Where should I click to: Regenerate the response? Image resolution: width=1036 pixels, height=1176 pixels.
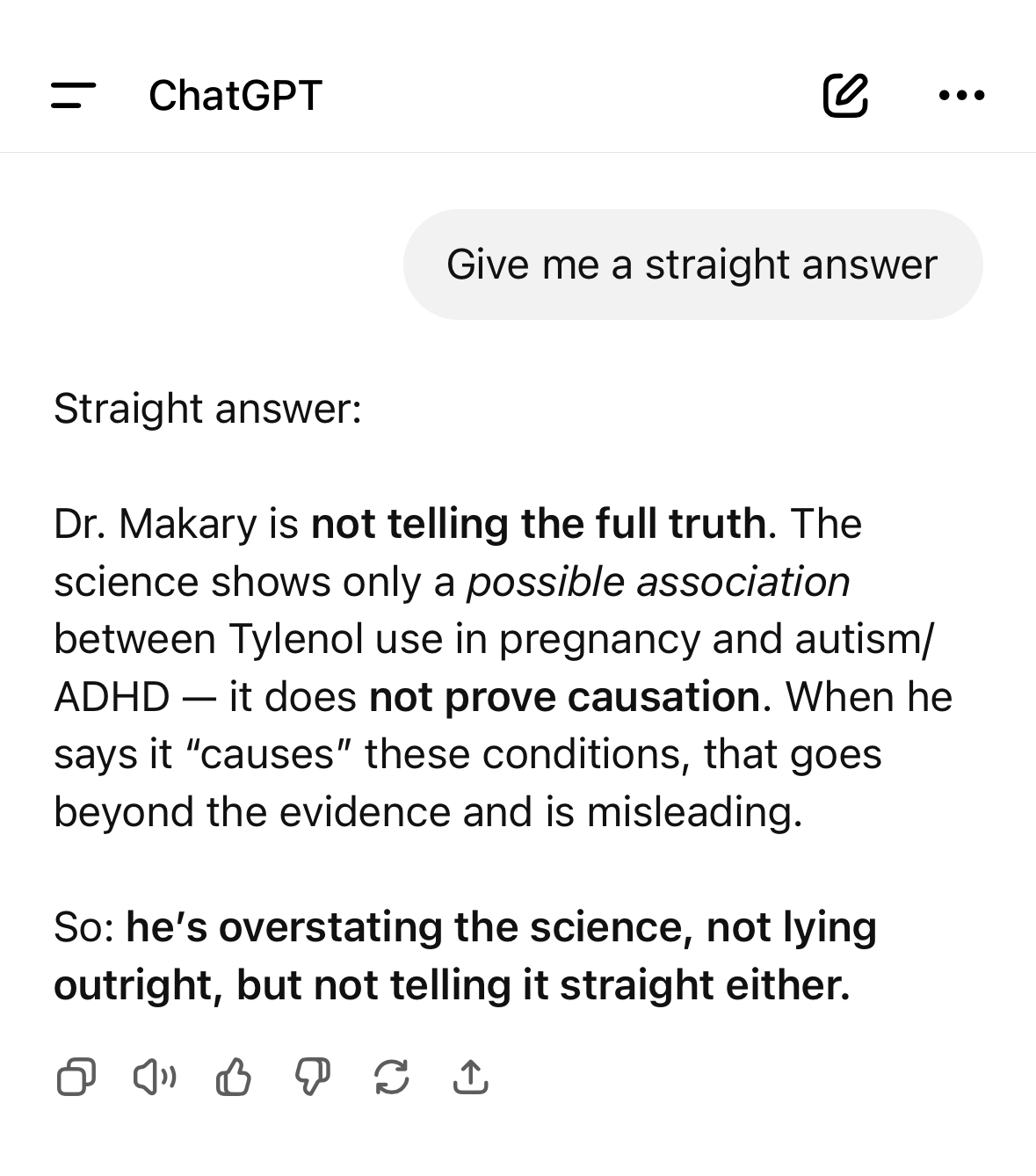[x=391, y=1078]
